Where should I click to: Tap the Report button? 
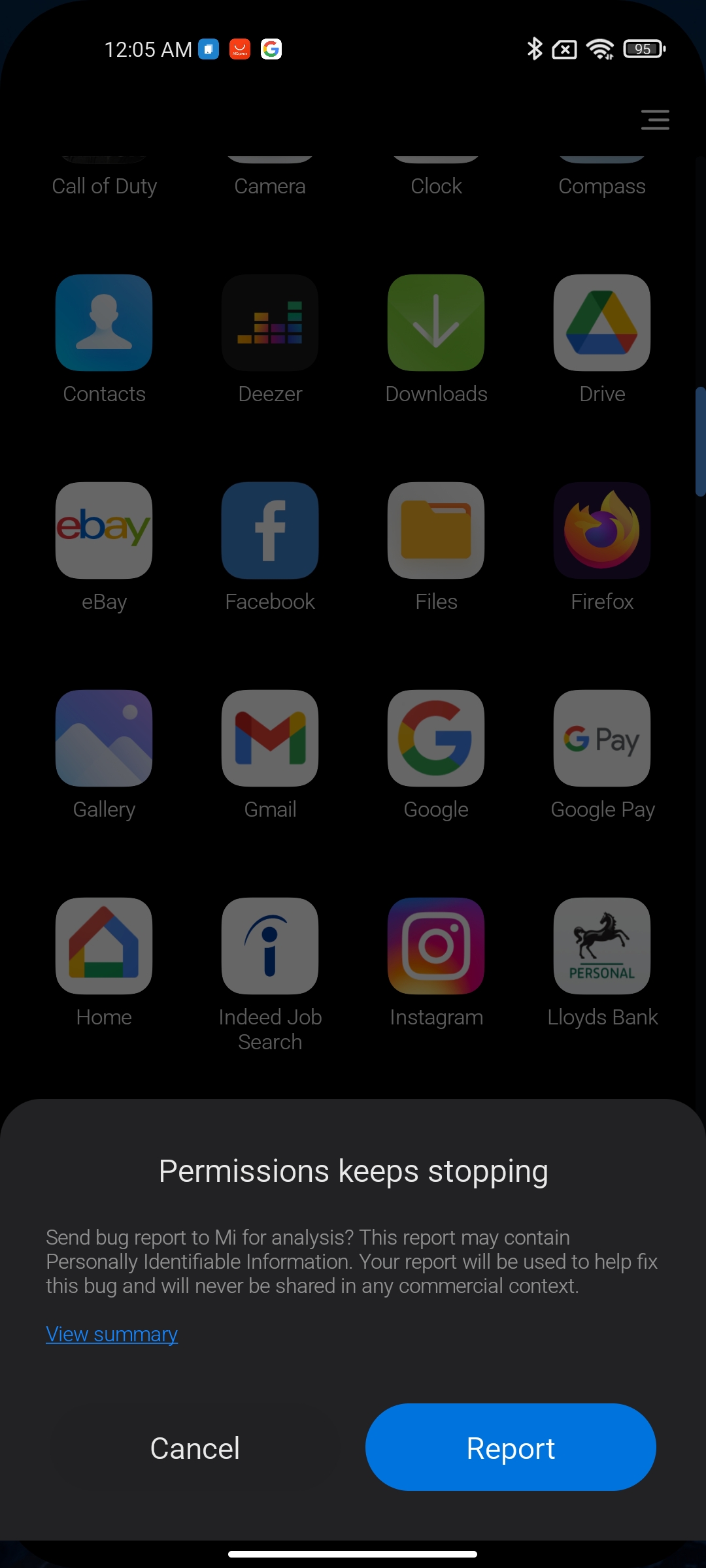[511, 1448]
